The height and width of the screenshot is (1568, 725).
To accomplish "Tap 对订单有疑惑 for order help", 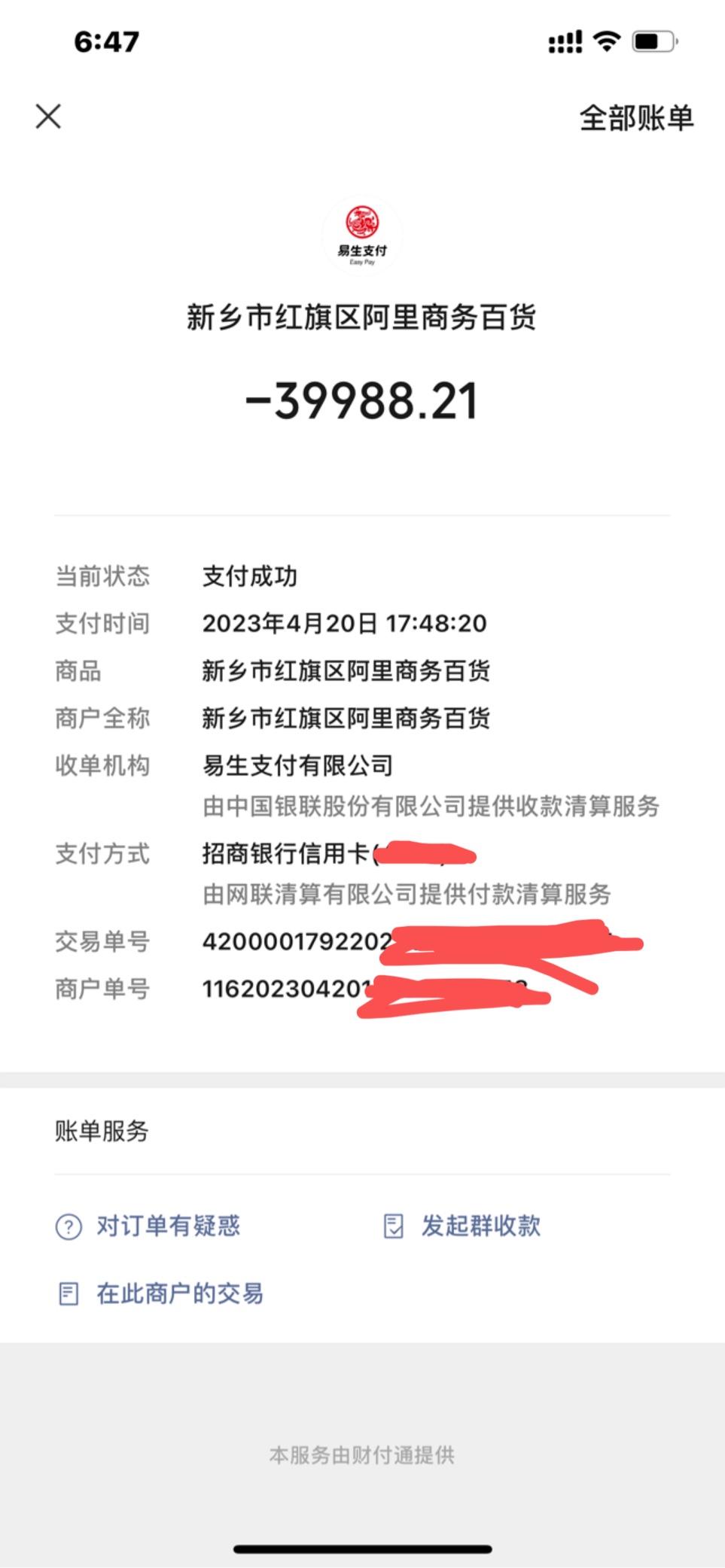I will [148, 1226].
